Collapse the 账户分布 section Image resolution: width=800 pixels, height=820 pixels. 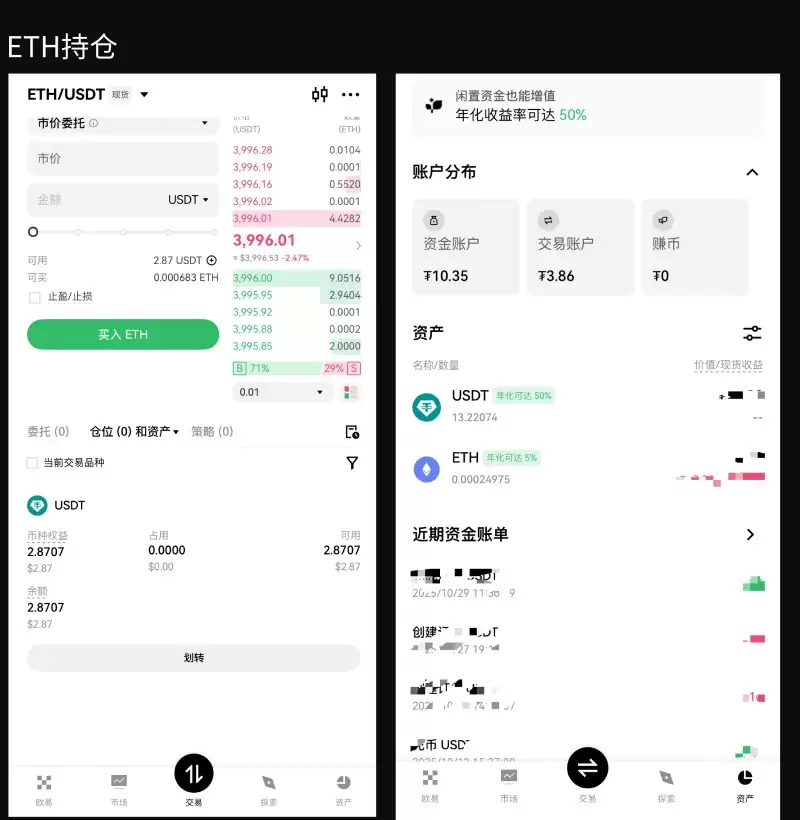(x=752, y=172)
